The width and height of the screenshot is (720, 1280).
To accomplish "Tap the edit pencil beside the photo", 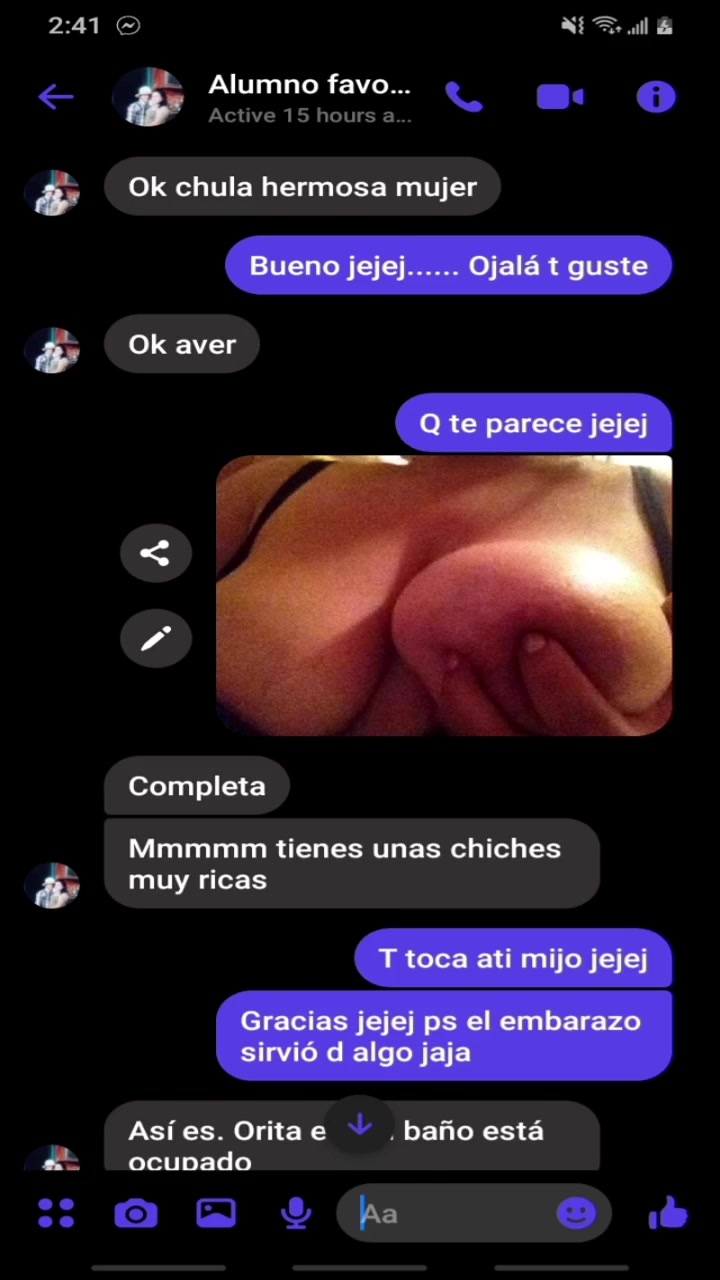I will point(155,639).
